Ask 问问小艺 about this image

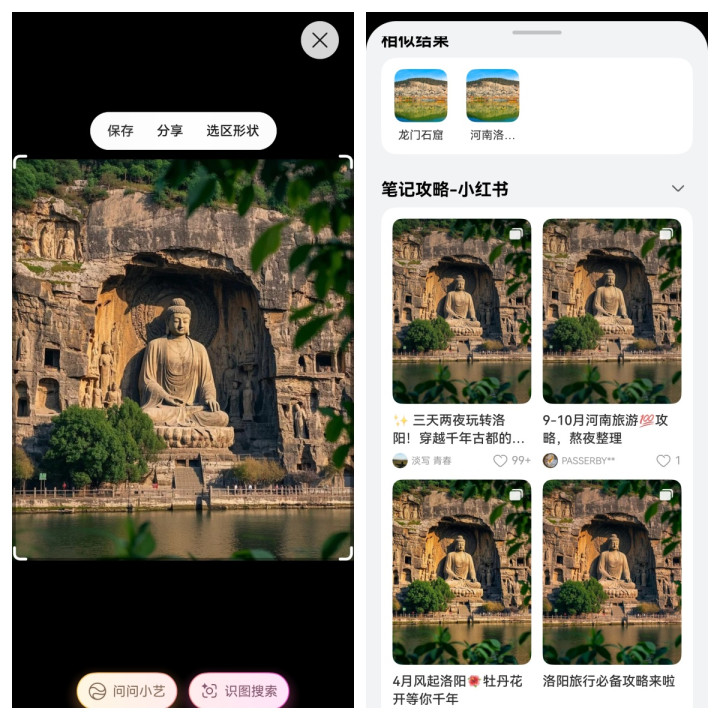(127, 691)
